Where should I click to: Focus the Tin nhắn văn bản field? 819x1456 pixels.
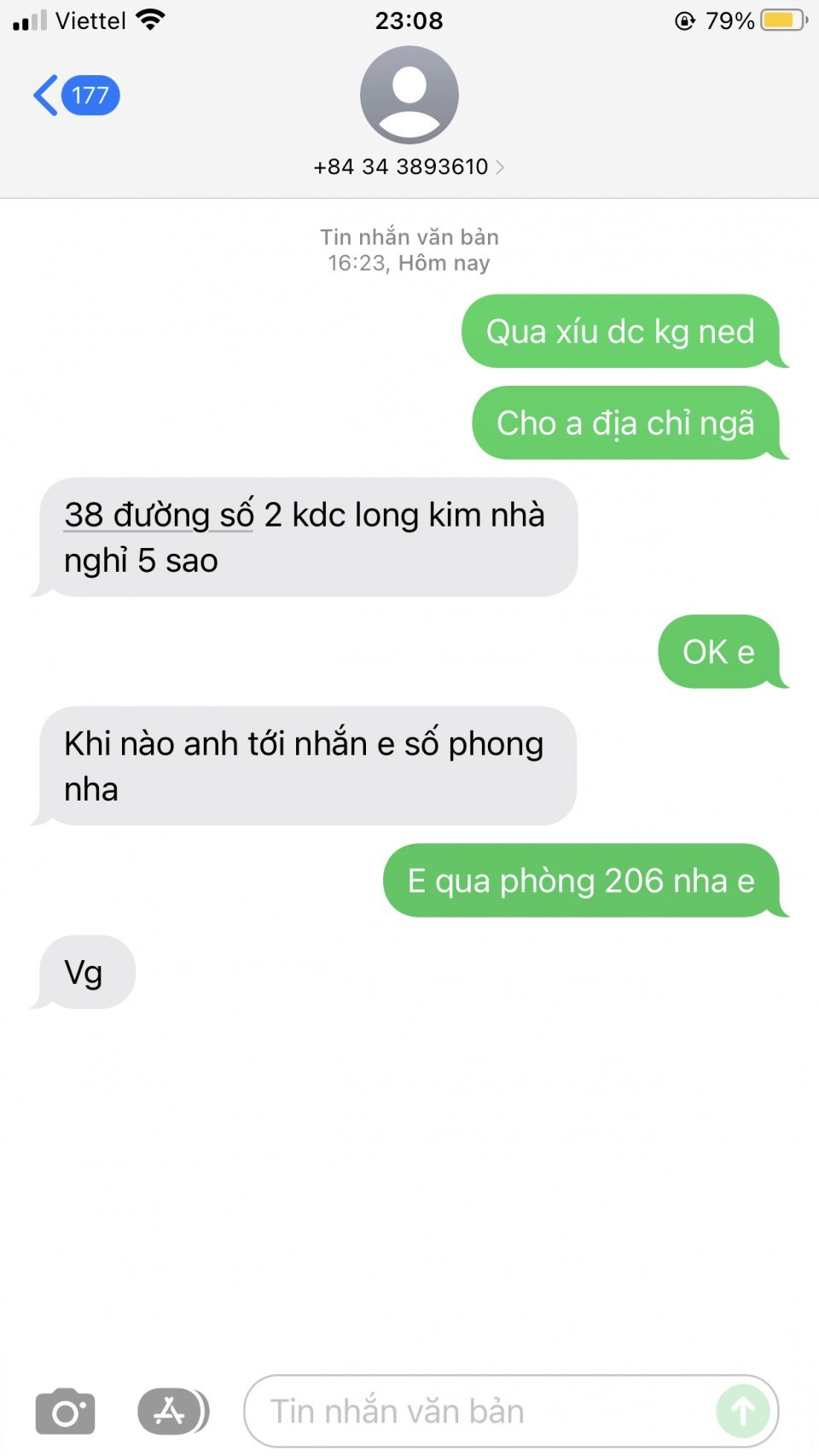pos(478,1412)
